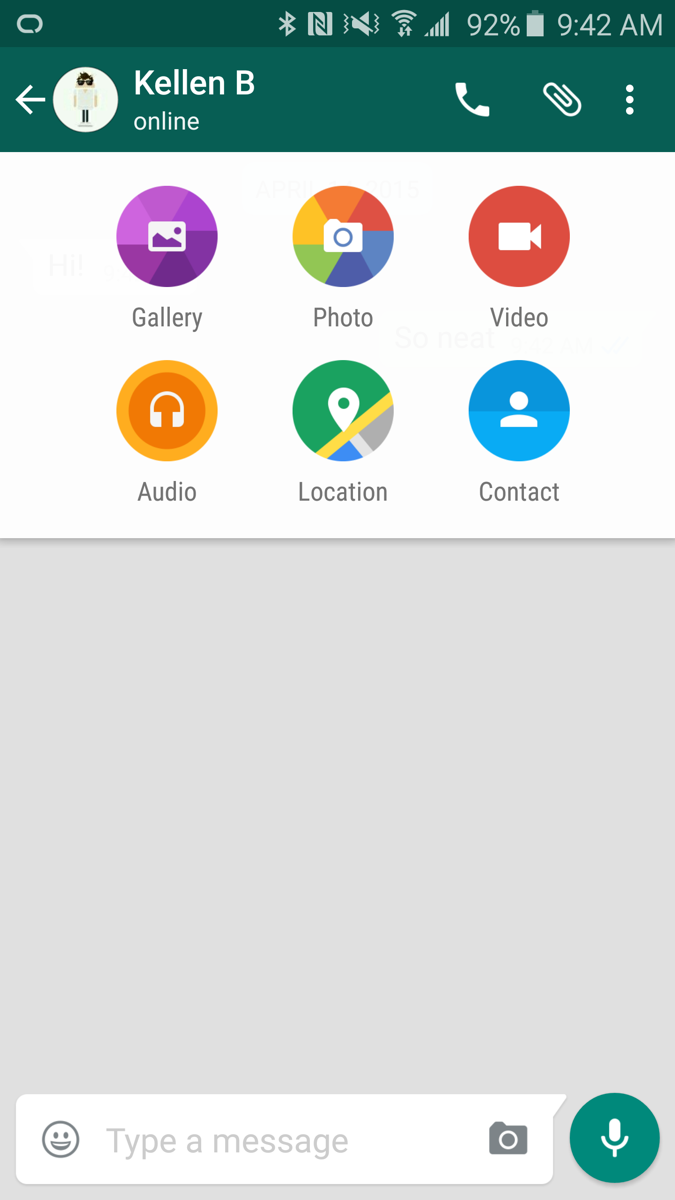Share your Location
Viewport: 675px width, 1200px height.
(343, 411)
